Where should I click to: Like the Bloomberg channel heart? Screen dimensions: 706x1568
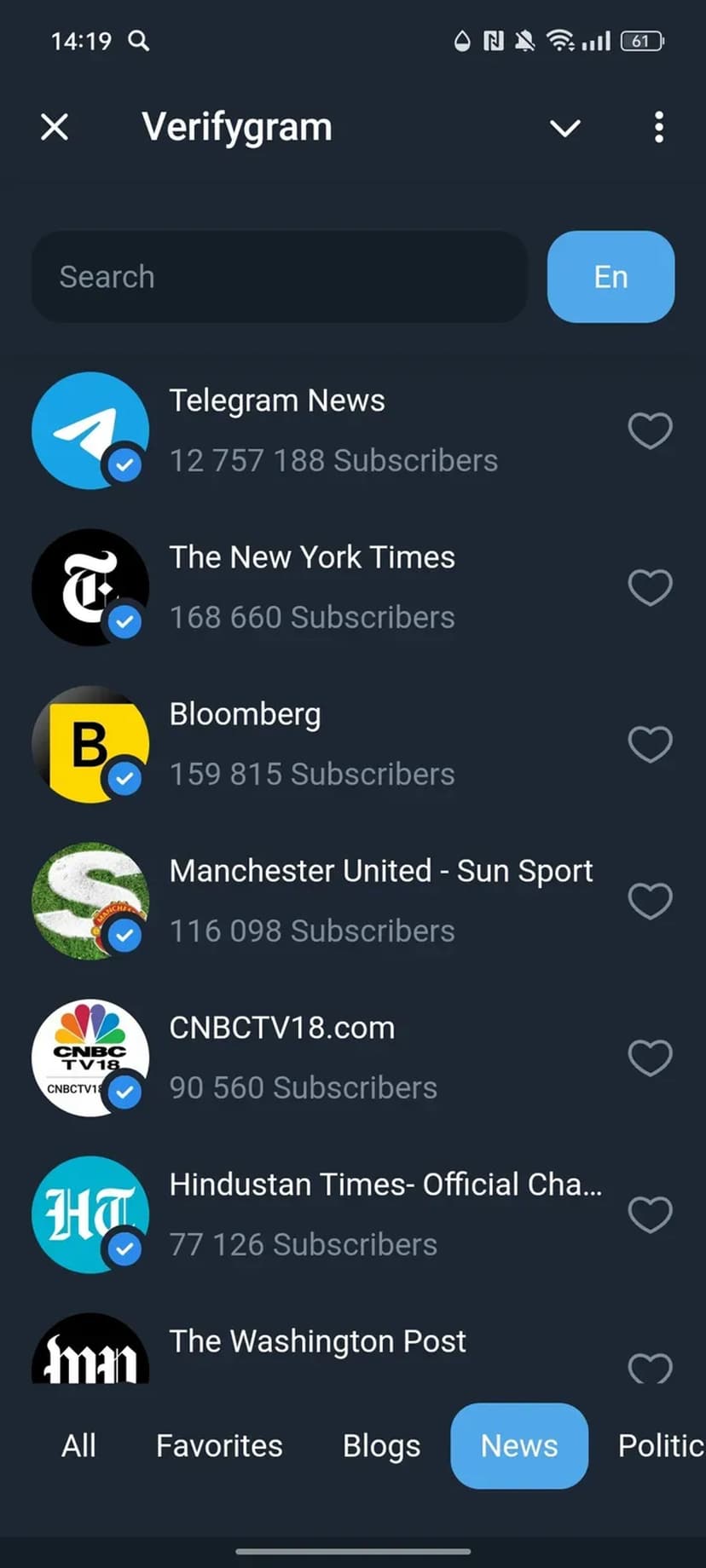(x=650, y=744)
